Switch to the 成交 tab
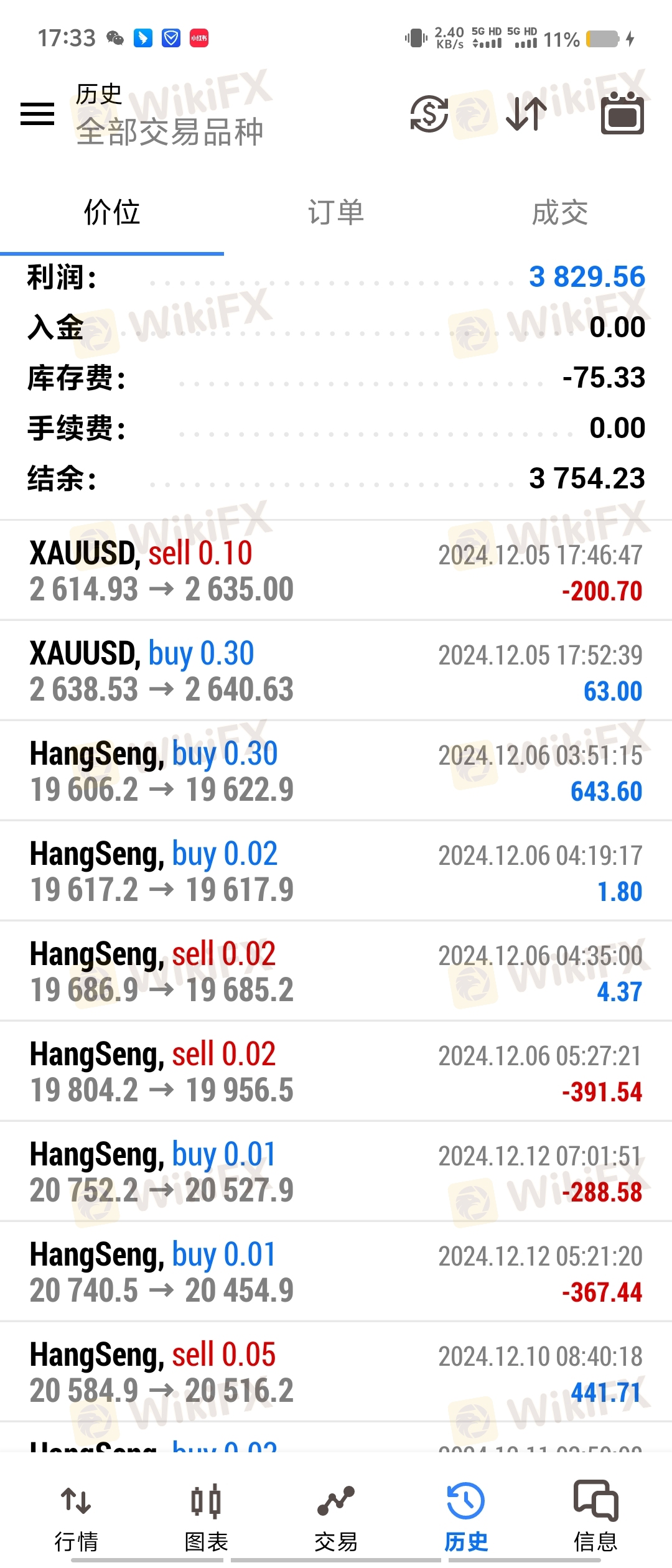672x1568 pixels. pyautogui.click(x=560, y=213)
